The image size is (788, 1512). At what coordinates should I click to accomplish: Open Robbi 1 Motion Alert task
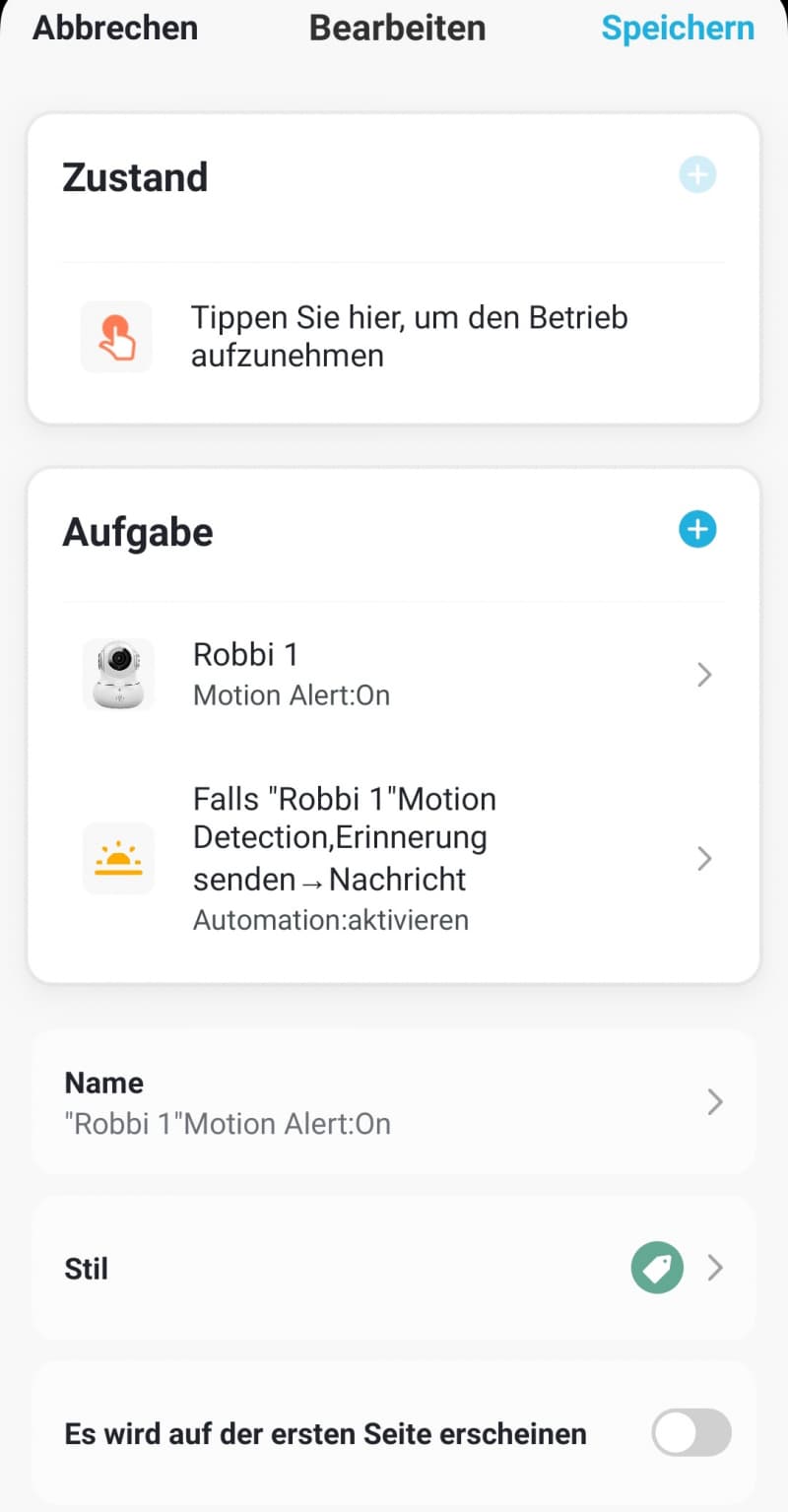[394, 675]
